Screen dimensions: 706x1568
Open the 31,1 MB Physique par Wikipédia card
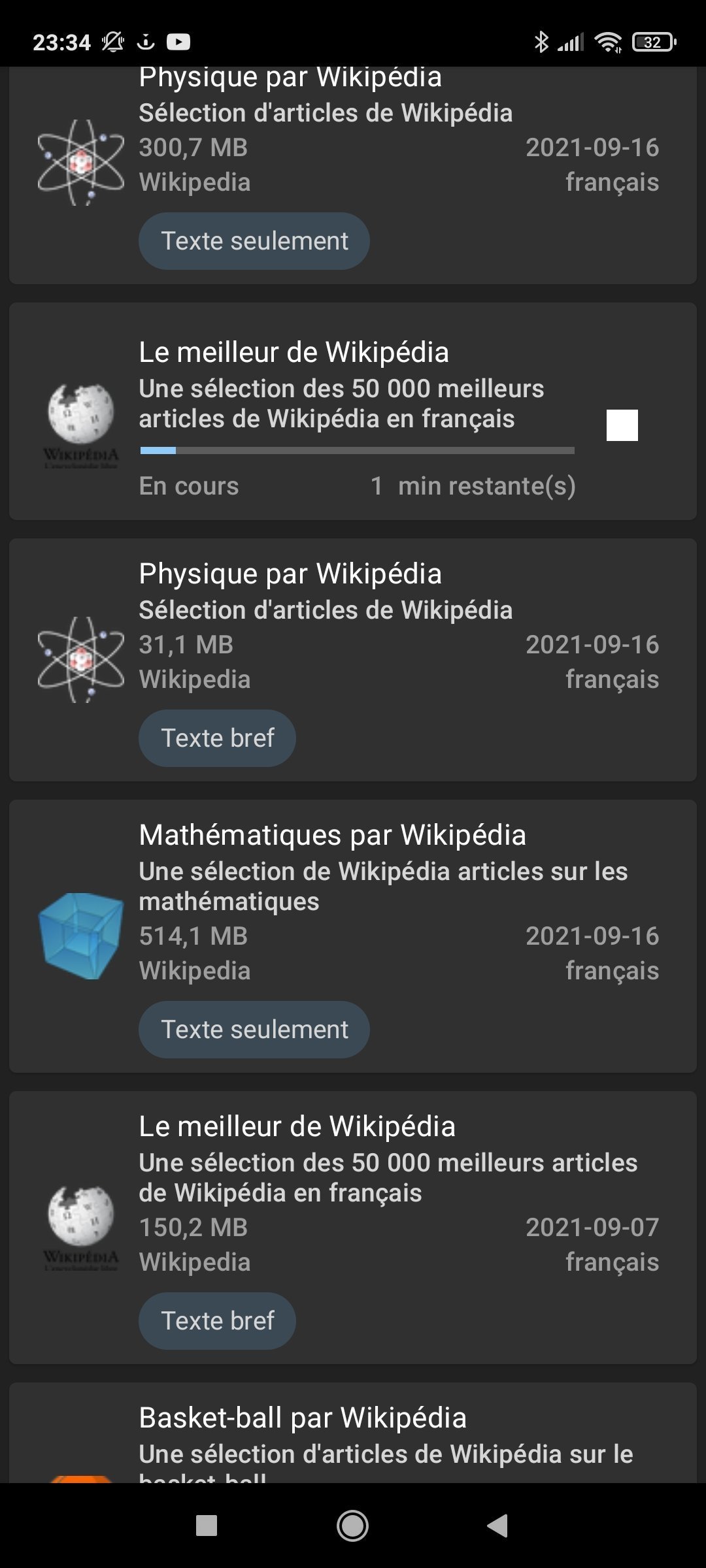point(353,660)
